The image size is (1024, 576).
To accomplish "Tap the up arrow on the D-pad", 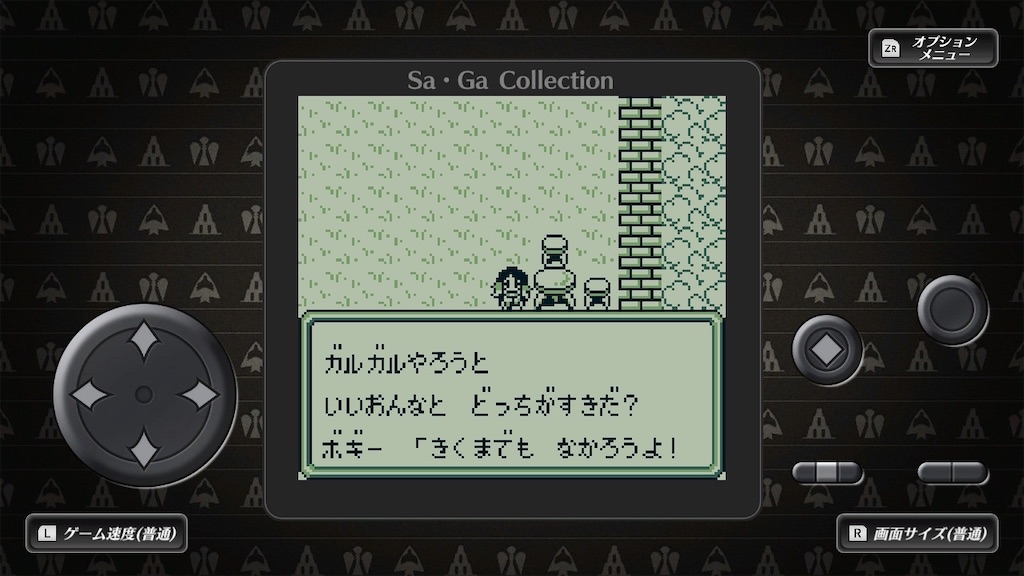I will click(144, 341).
